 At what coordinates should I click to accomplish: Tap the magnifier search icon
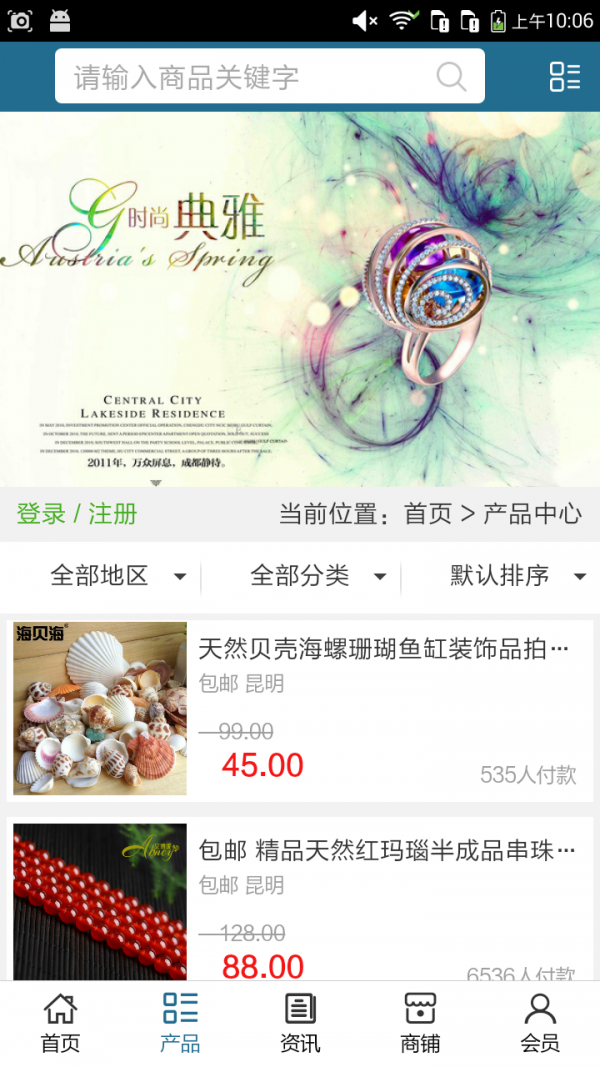pos(451,77)
